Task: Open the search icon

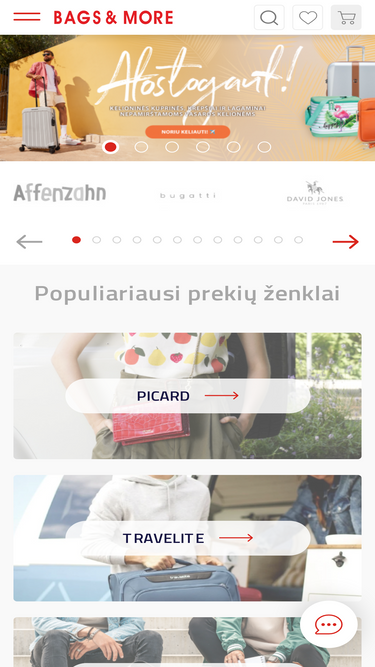Action: click(x=269, y=17)
